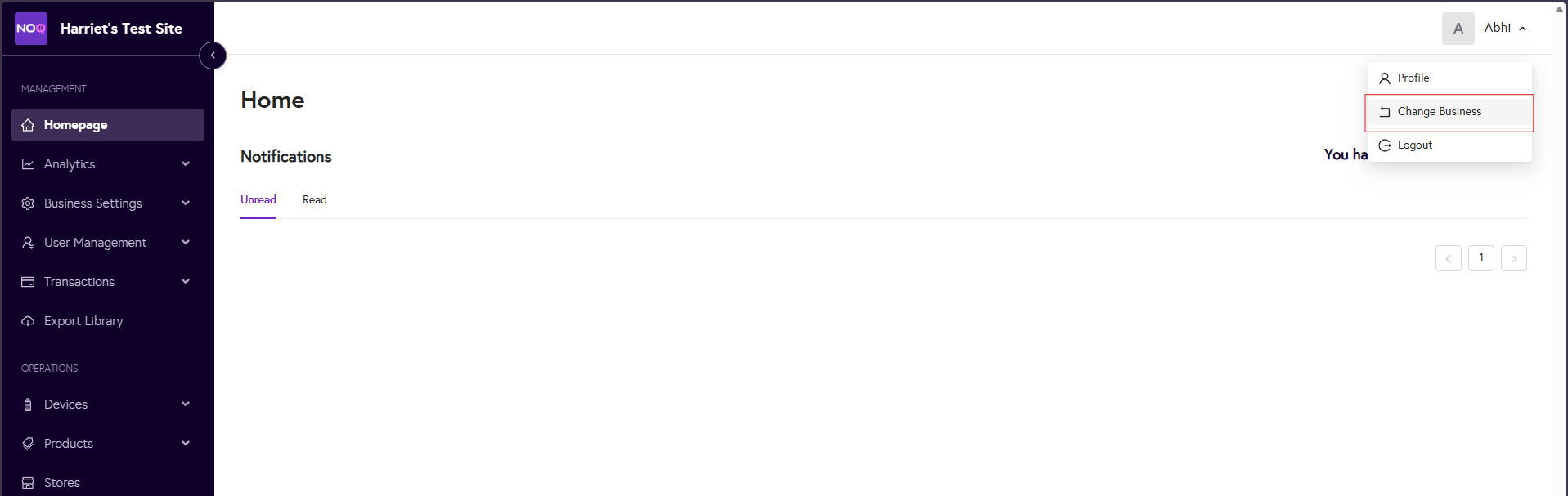Switch to the Unread notifications tab
This screenshot has height=496, width=1568.
[x=258, y=199]
